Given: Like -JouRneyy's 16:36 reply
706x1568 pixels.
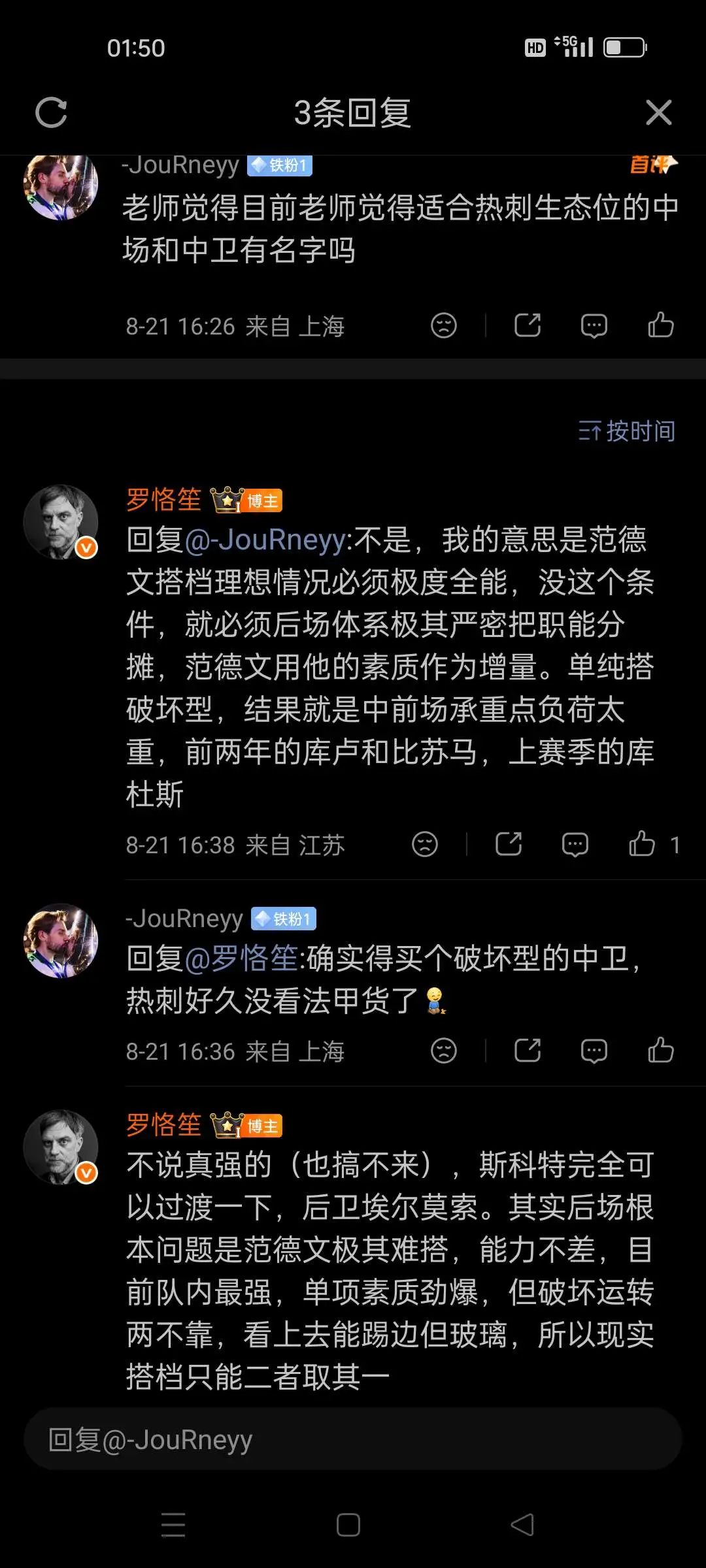Looking at the screenshot, I should [x=660, y=1051].
